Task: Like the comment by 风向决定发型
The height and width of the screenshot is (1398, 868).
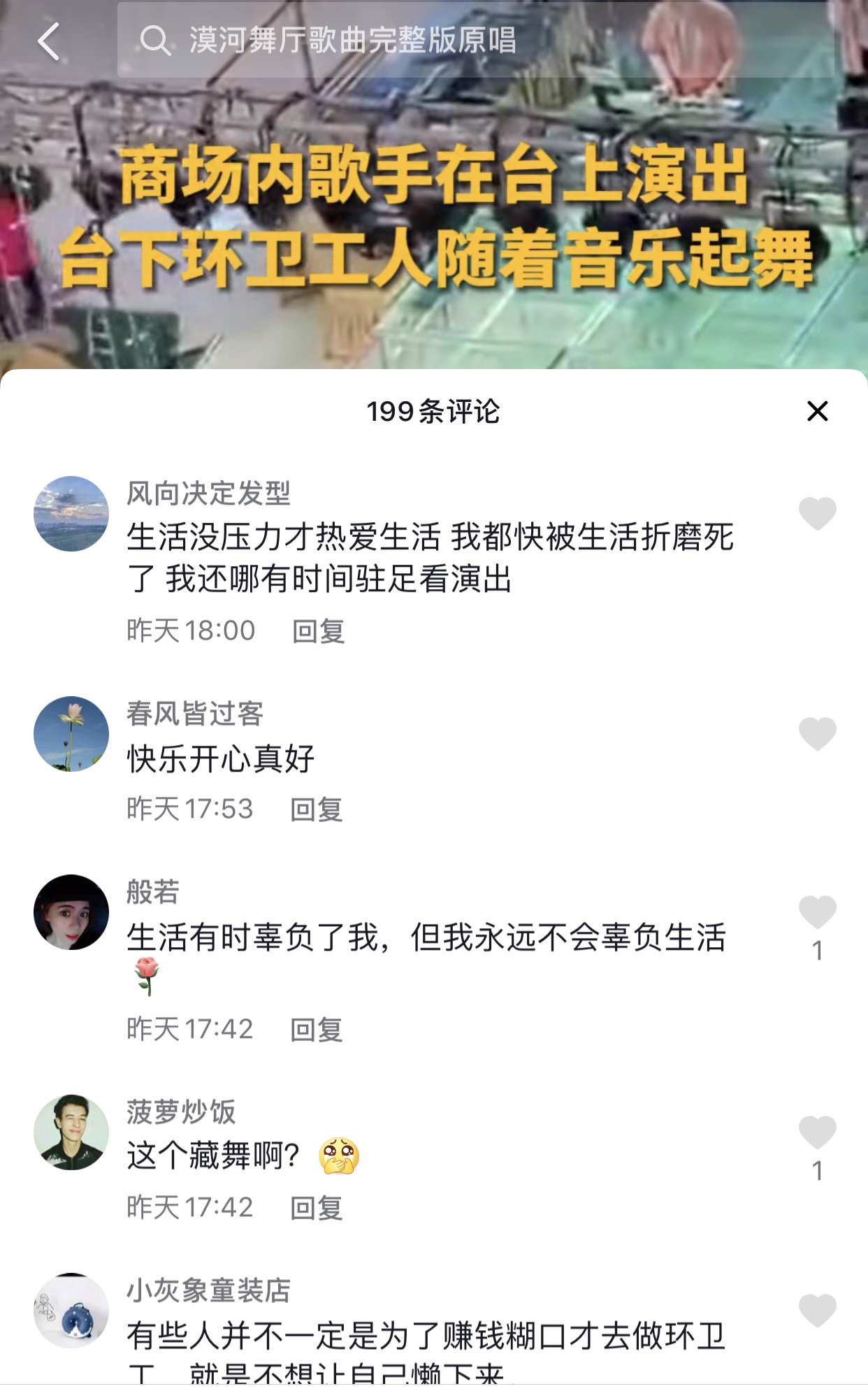Action: [x=817, y=514]
